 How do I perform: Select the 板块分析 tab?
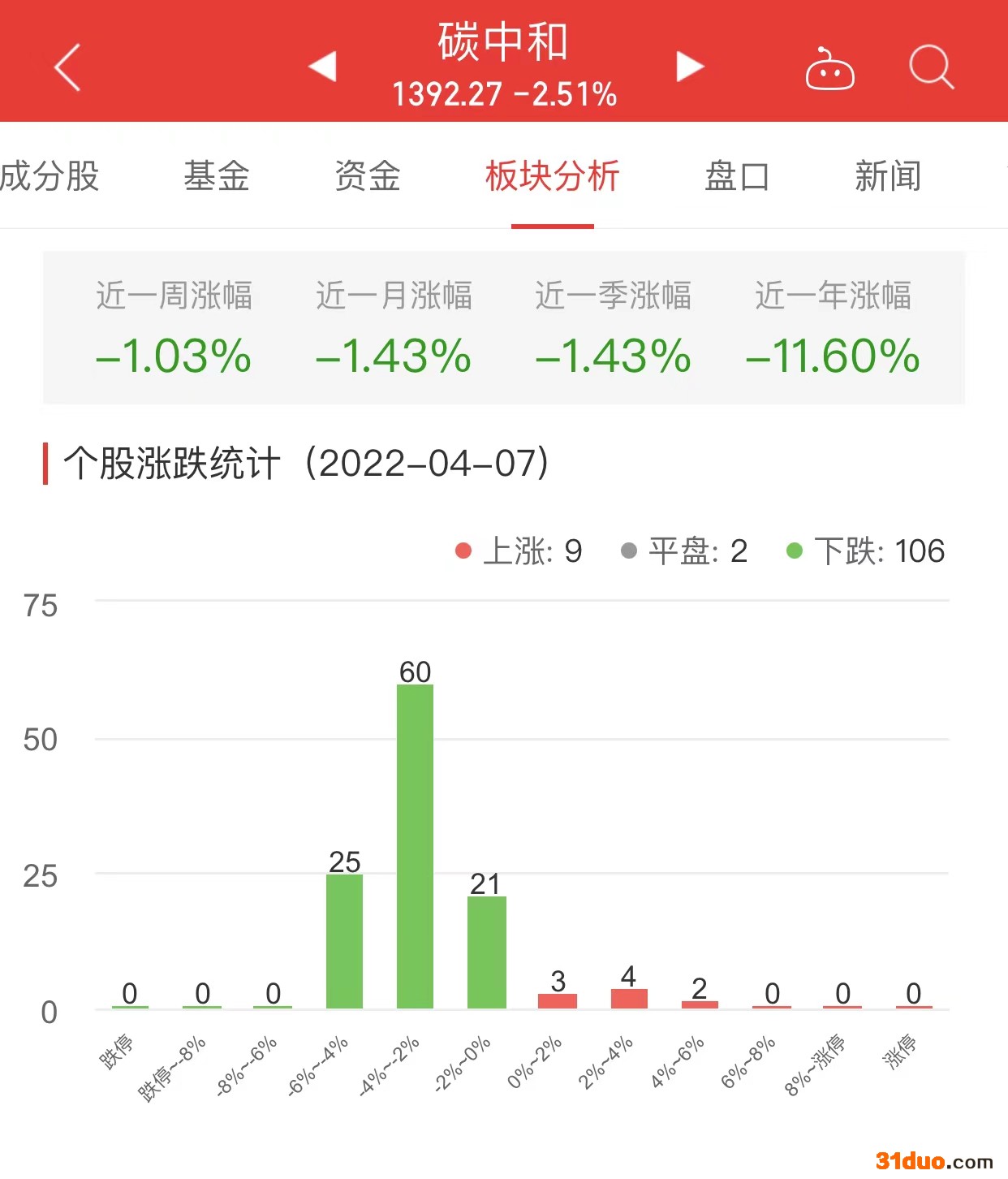[x=552, y=176]
